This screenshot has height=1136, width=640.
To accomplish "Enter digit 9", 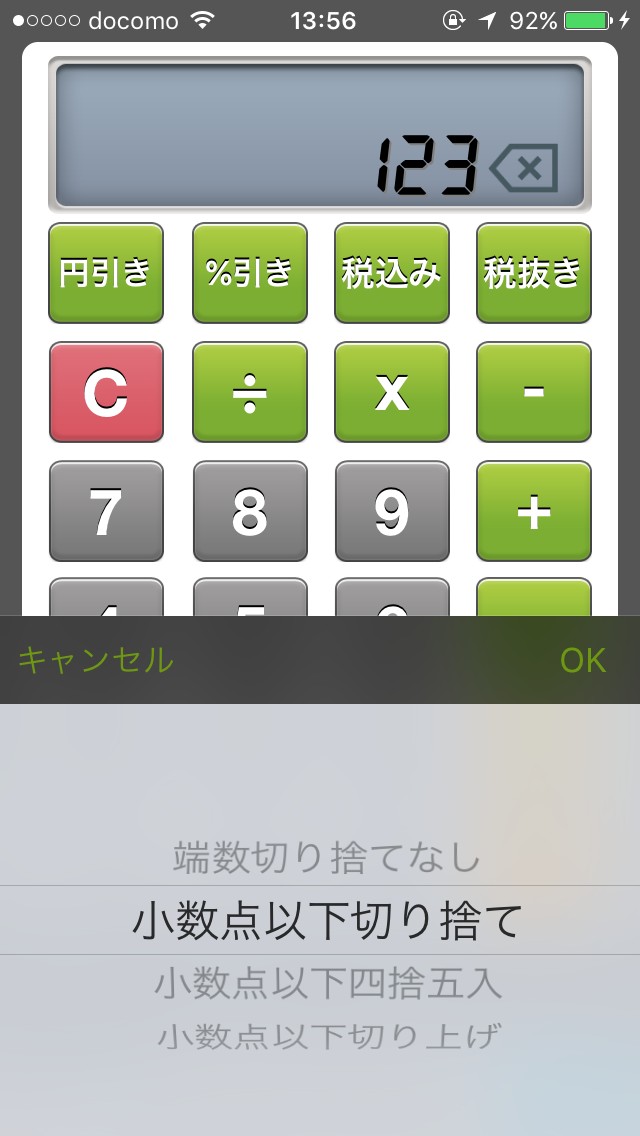I will pyautogui.click(x=391, y=511).
